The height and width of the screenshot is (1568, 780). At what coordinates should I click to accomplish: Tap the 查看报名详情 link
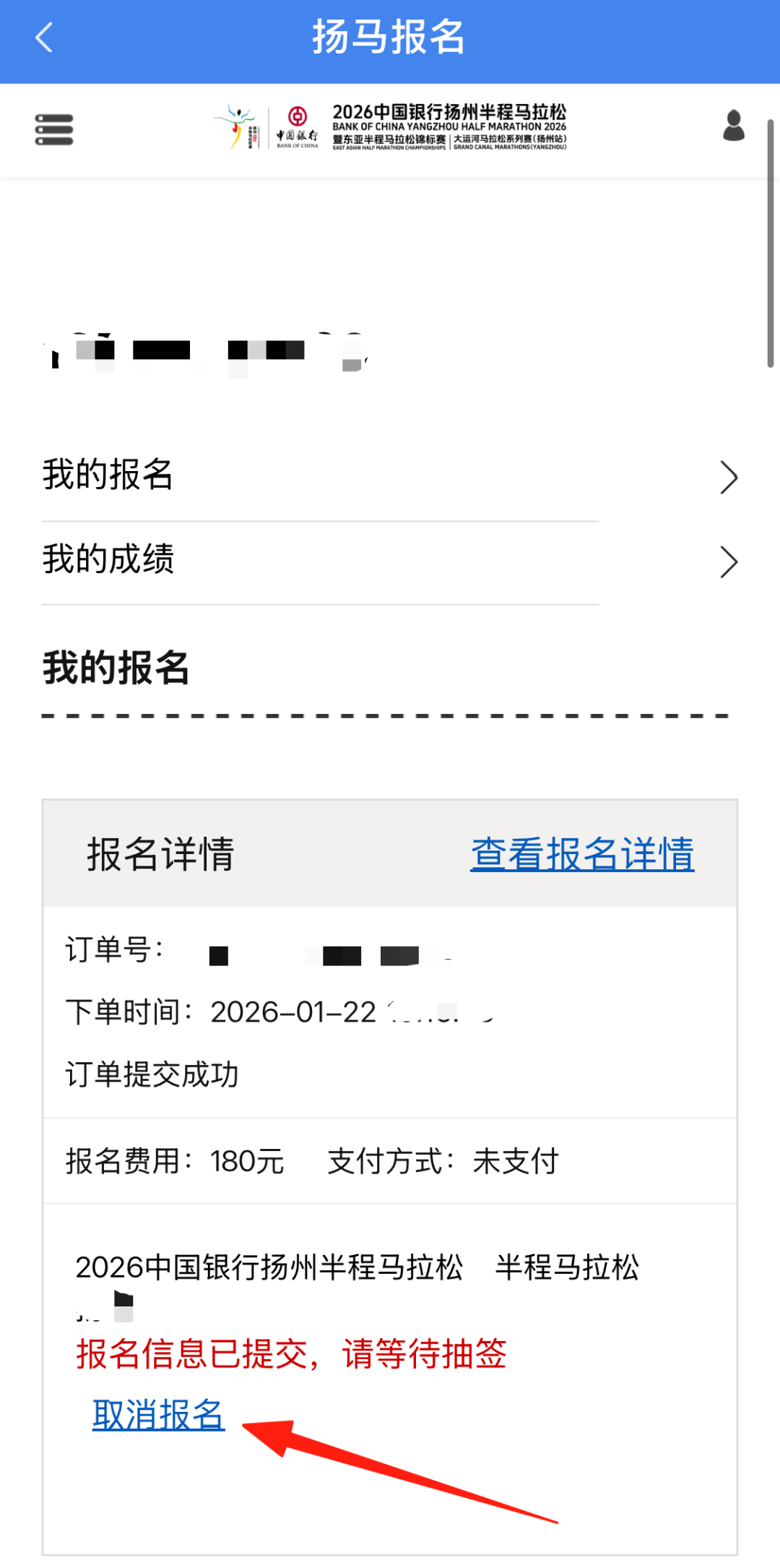coord(582,854)
